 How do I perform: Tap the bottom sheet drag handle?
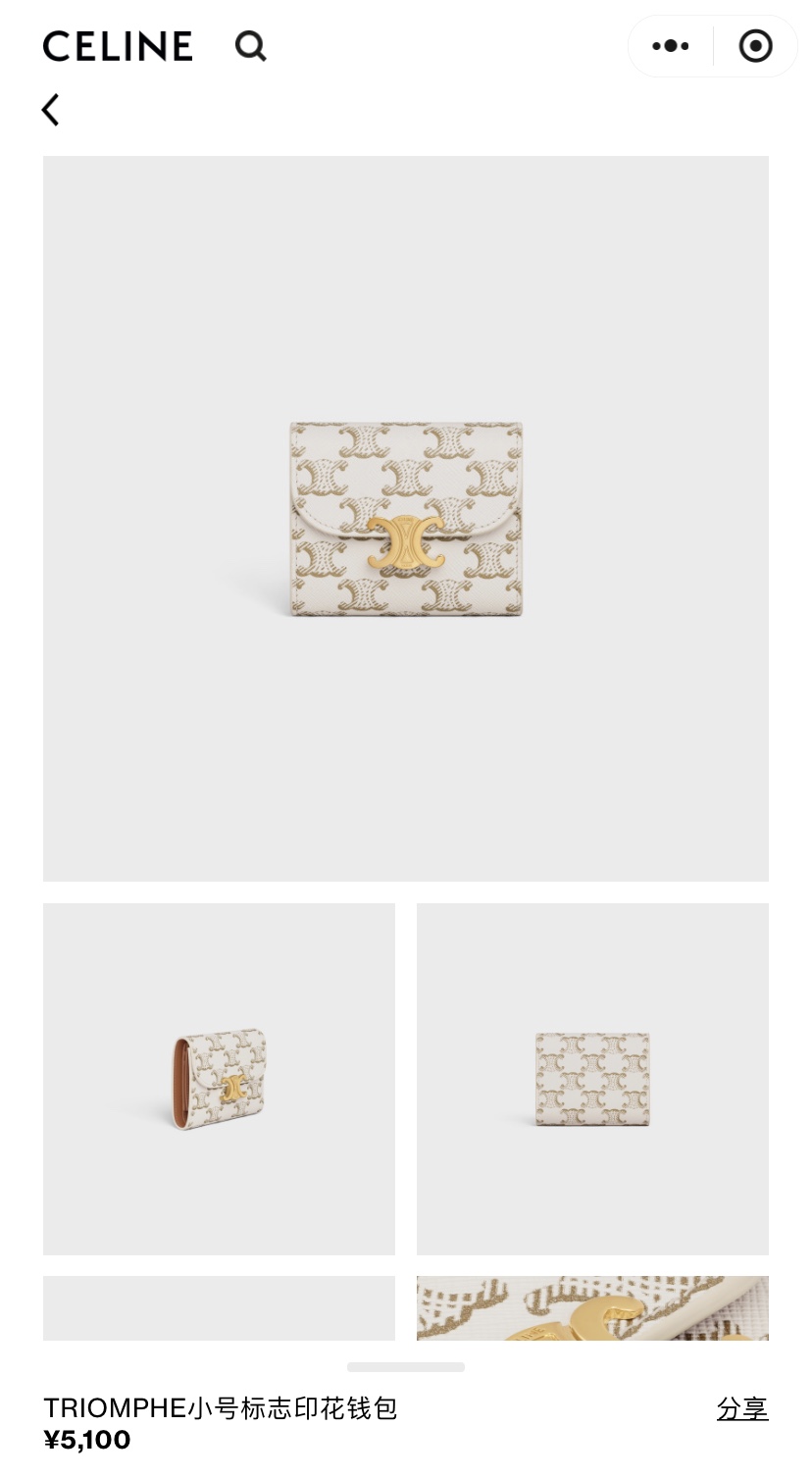coord(406,1366)
